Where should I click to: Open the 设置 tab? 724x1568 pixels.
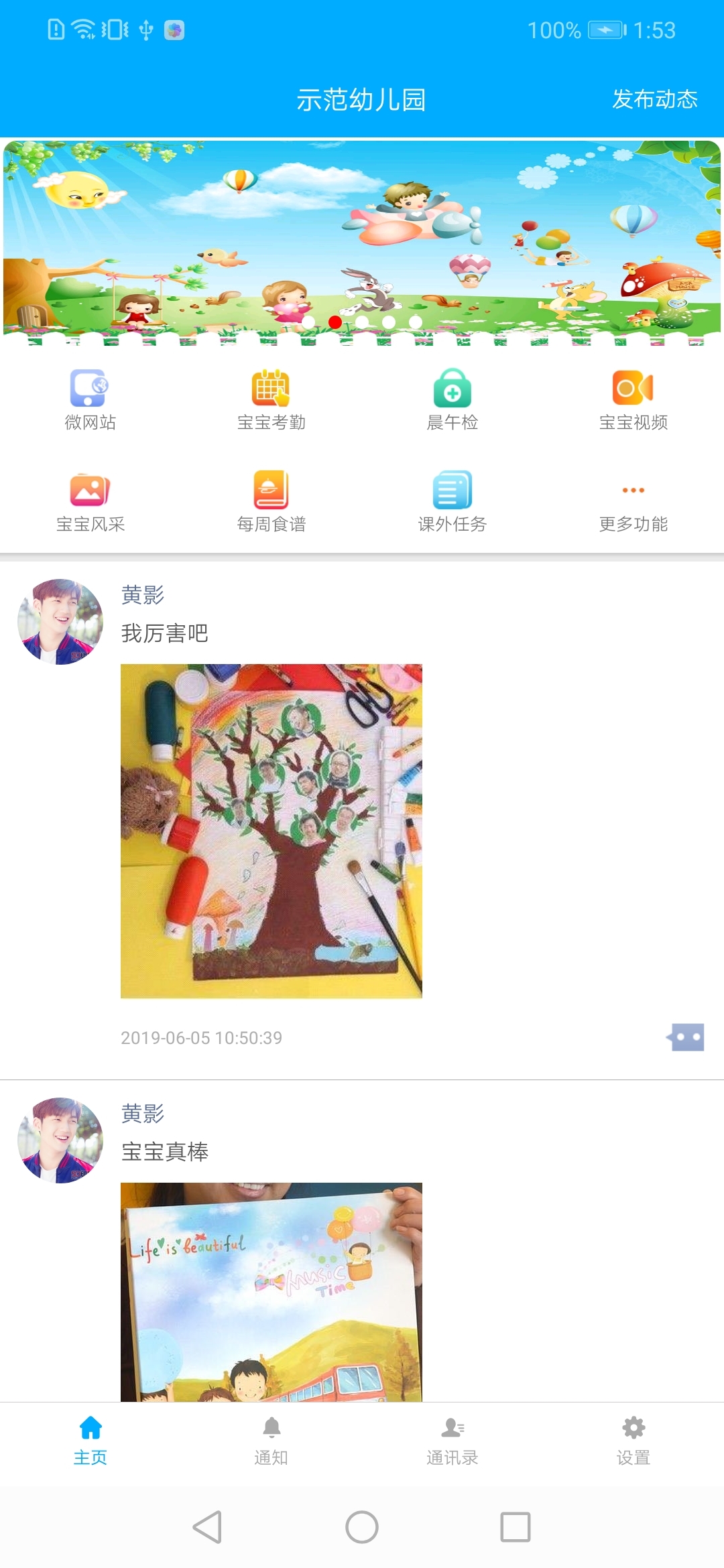[x=633, y=1441]
